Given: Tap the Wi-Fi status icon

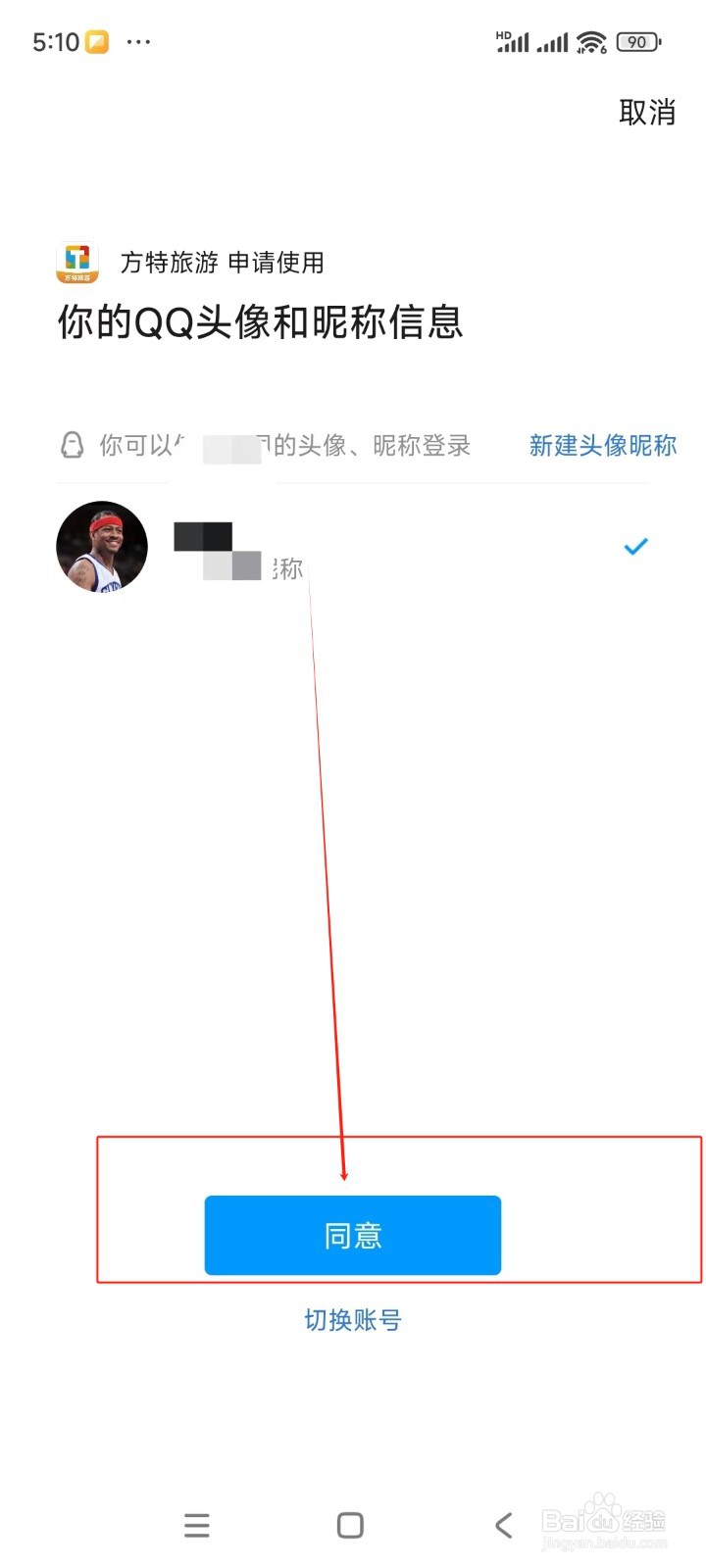Looking at the screenshot, I should 589,41.
